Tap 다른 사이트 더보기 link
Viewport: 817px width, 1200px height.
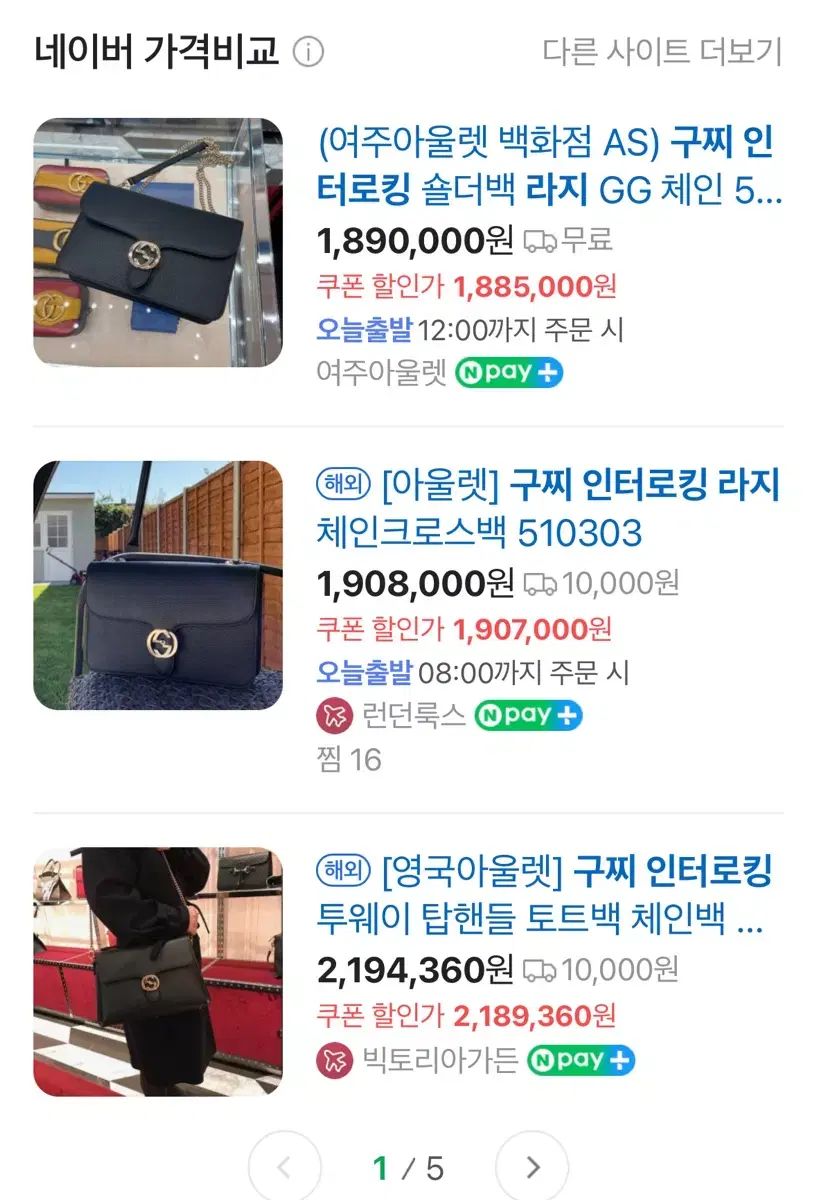662,52
